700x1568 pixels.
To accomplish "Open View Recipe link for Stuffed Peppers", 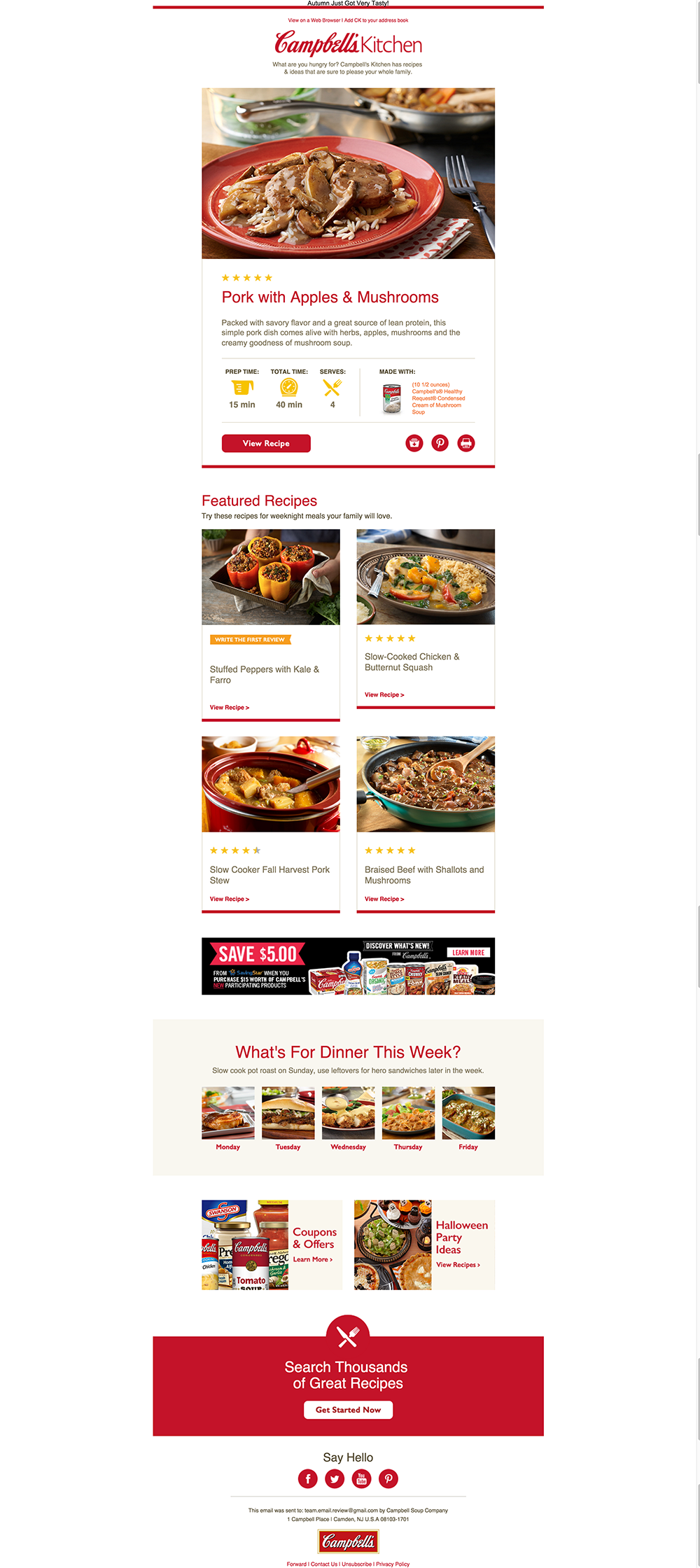I will (x=230, y=707).
